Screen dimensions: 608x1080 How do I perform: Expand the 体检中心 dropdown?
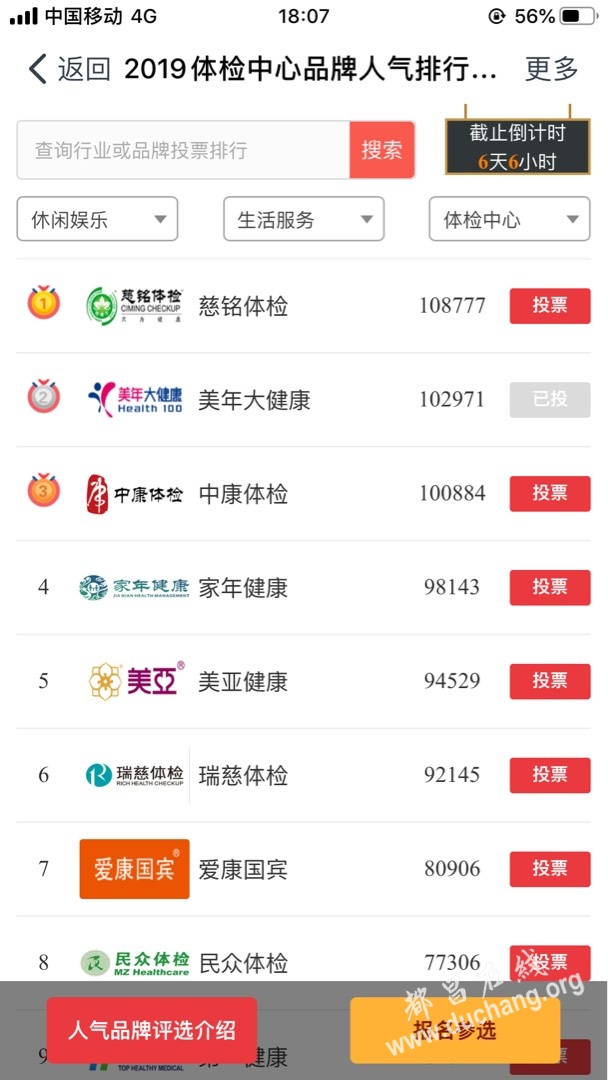[x=510, y=219]
